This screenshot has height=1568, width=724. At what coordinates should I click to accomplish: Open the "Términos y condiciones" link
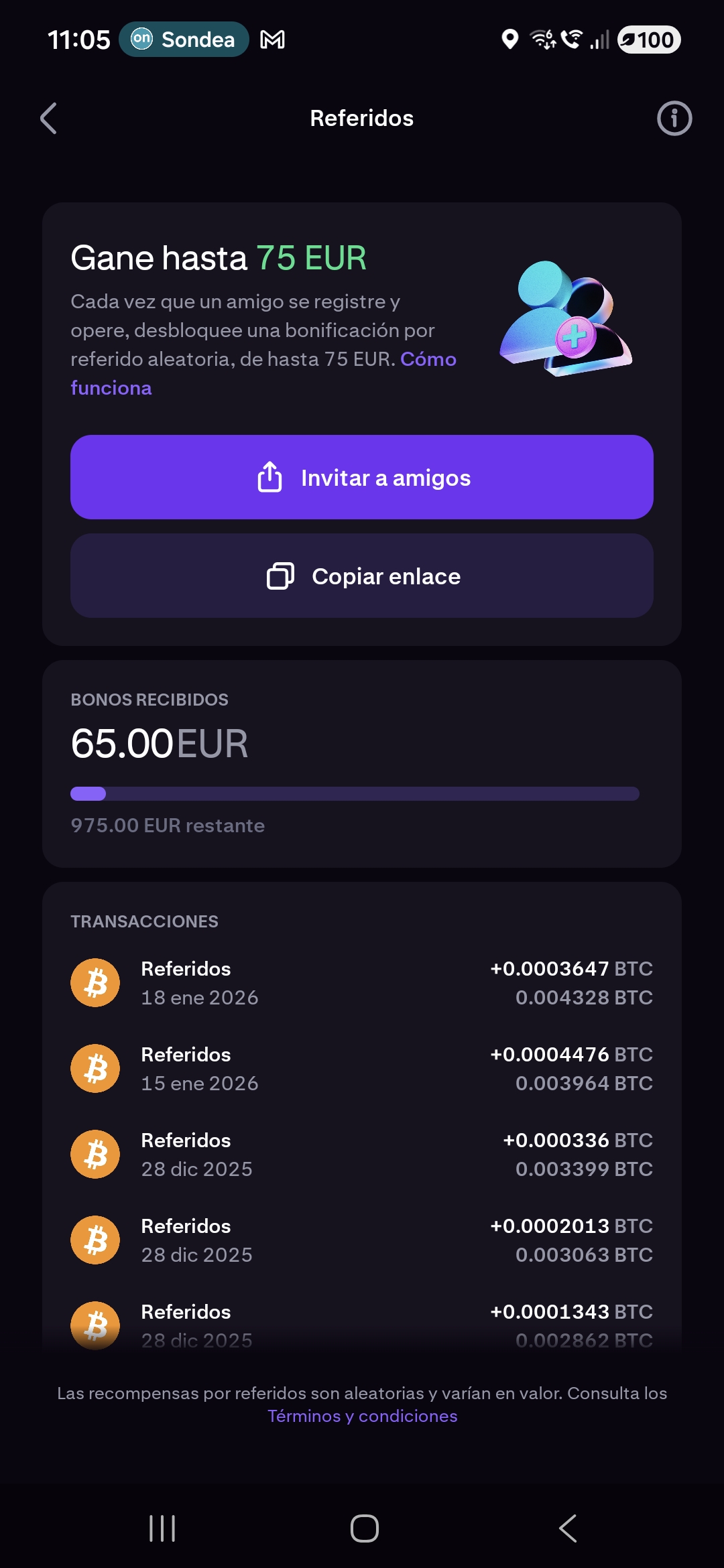coord(362,1416)
